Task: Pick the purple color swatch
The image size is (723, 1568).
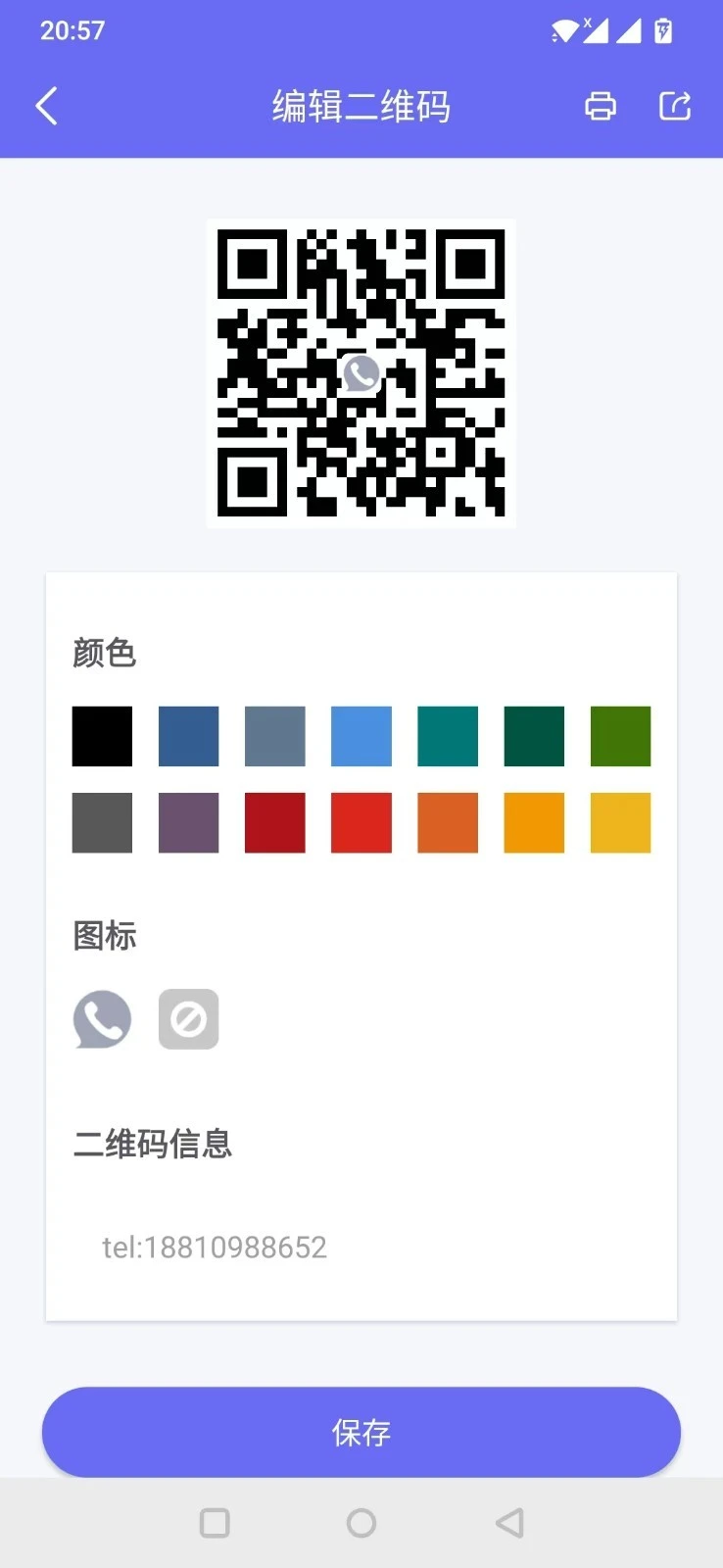Action: [188, 822]
